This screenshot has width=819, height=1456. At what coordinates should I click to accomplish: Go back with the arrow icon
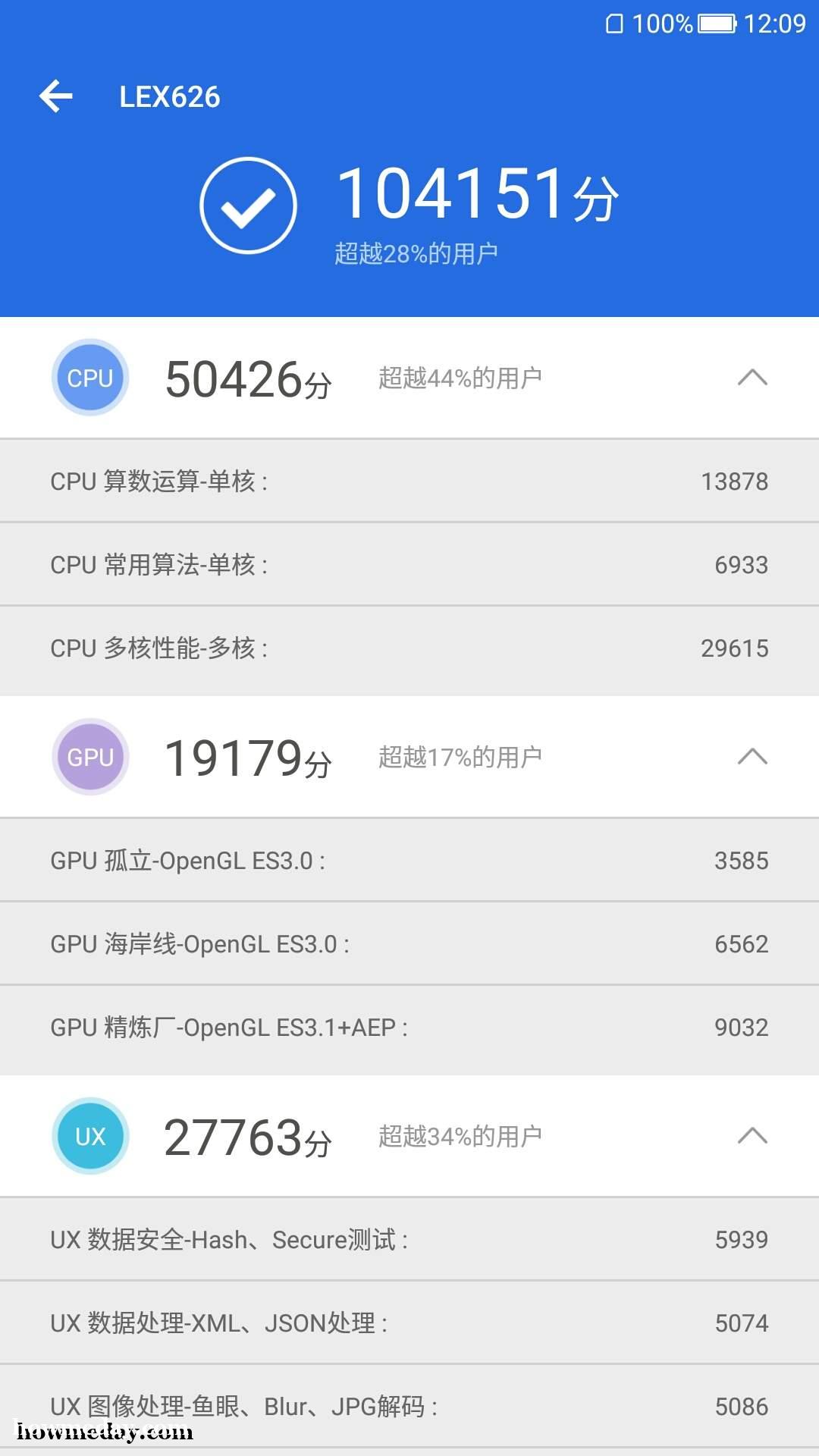pyautogui.click(x=56, y=96)
